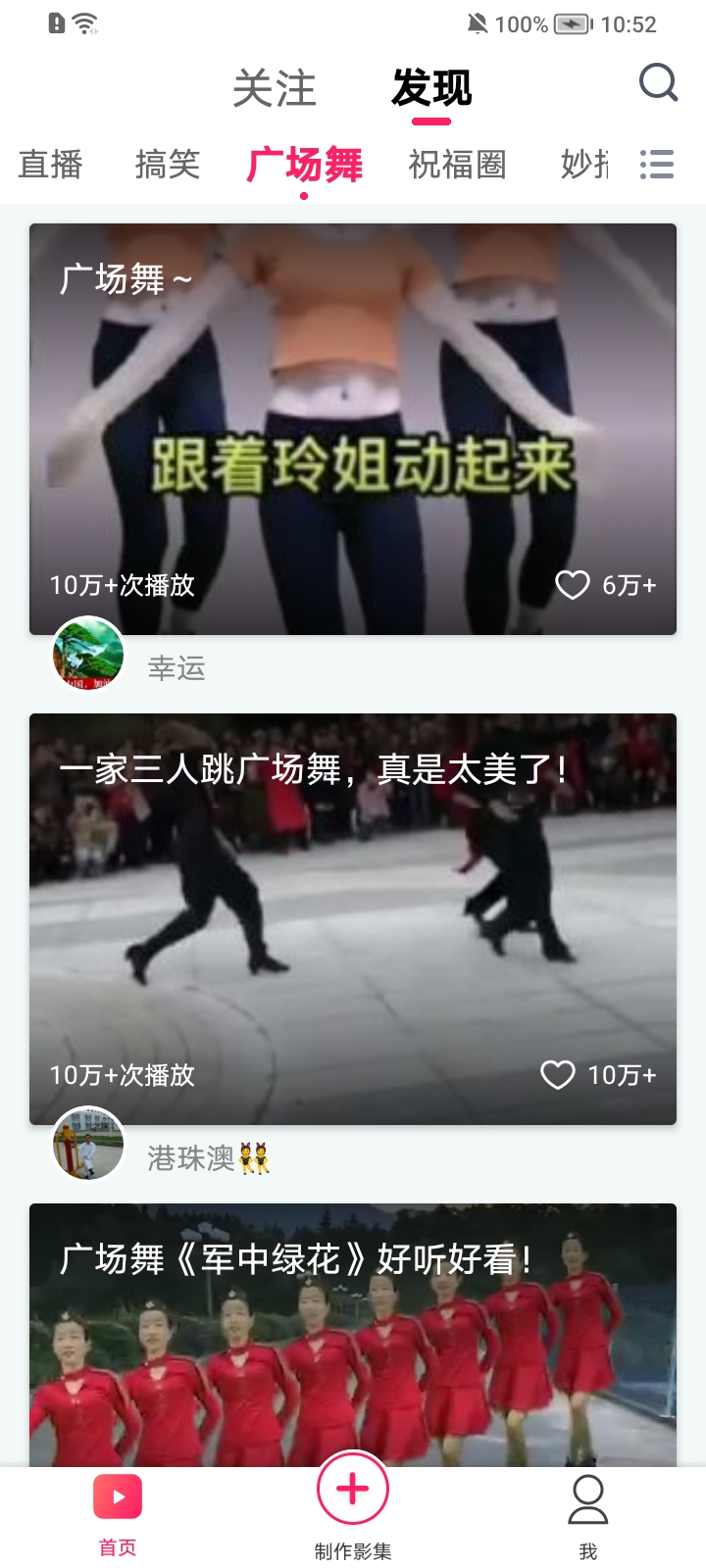Switch to the 祝福圈 category
The width and height of the screenshot is (706, 1568).
[457, 165]
